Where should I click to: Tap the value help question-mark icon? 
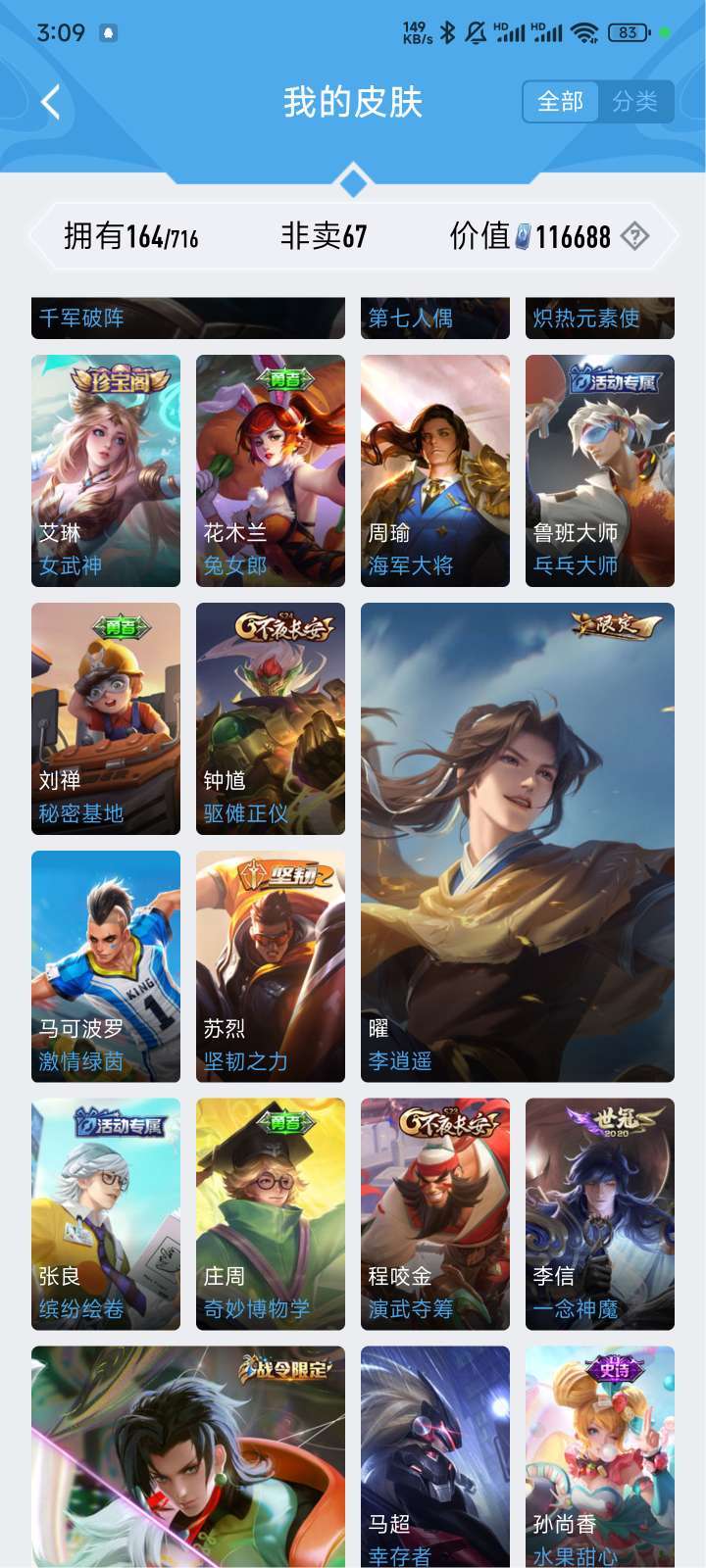(x=635, y=236)
